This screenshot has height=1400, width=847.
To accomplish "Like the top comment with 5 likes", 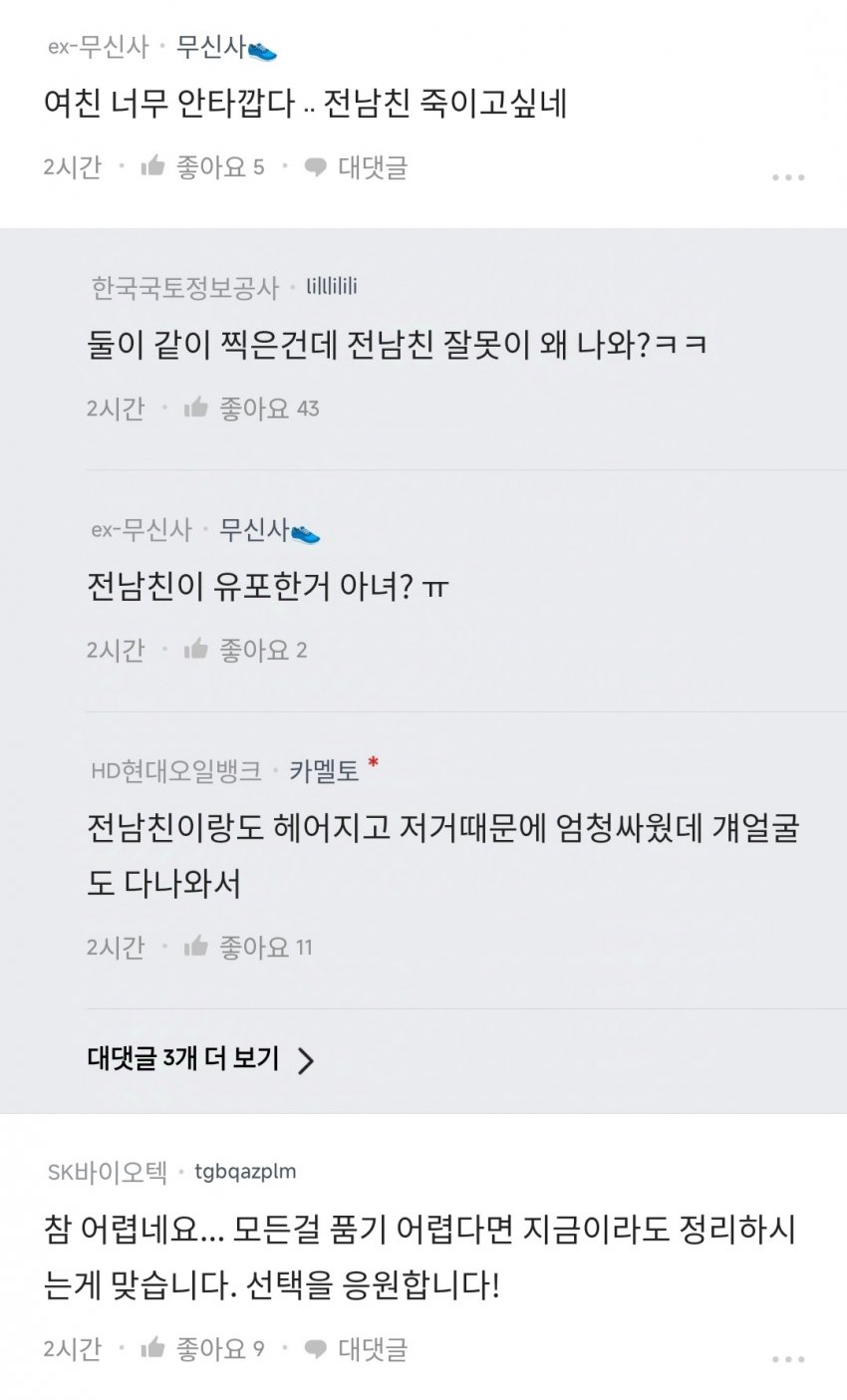I will point(153,167).
